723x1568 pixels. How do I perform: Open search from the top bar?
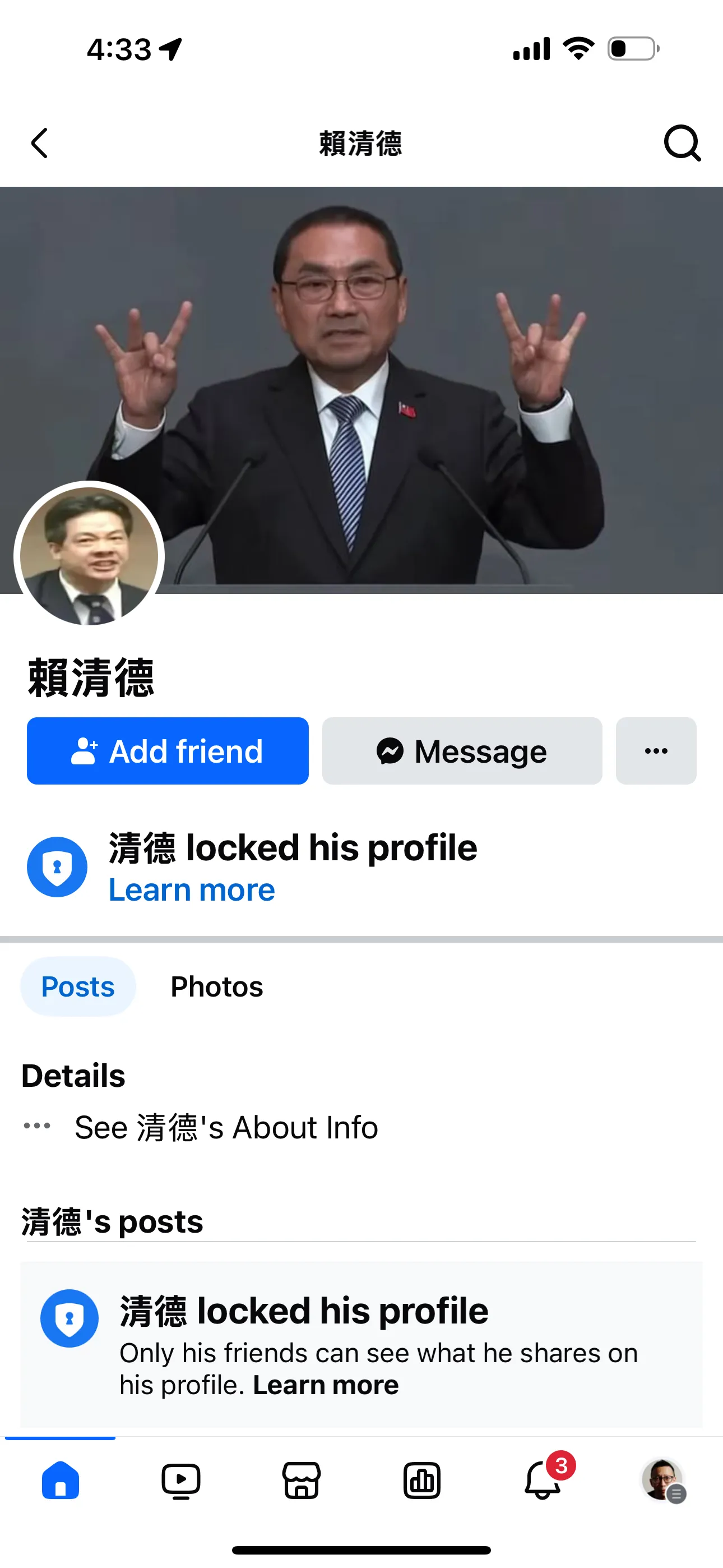(682, 144)
